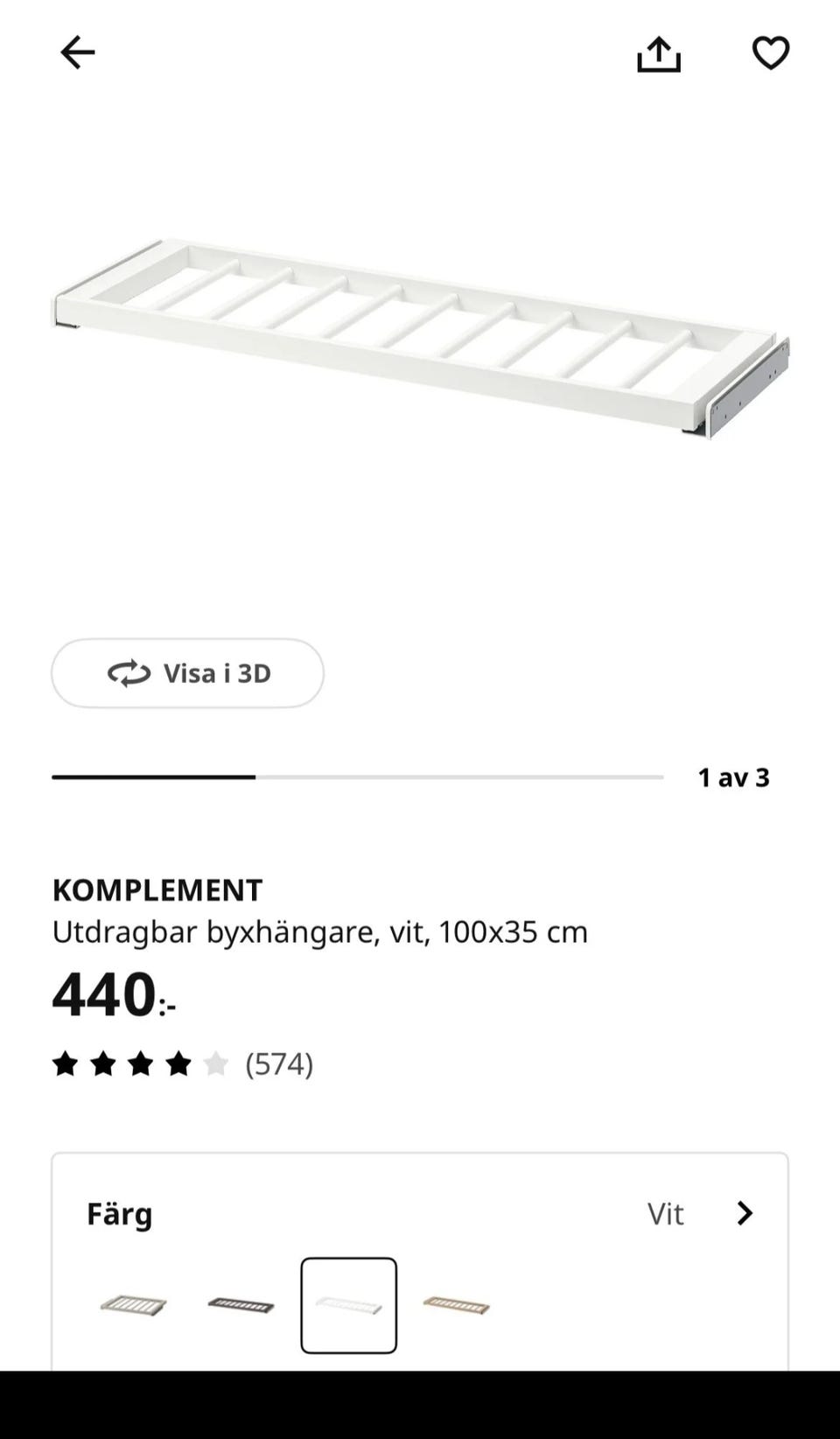Tap the last unfilled rating star
Image resolution: width=840 pixels, height=1439 pixels.
pos(216,1064)
